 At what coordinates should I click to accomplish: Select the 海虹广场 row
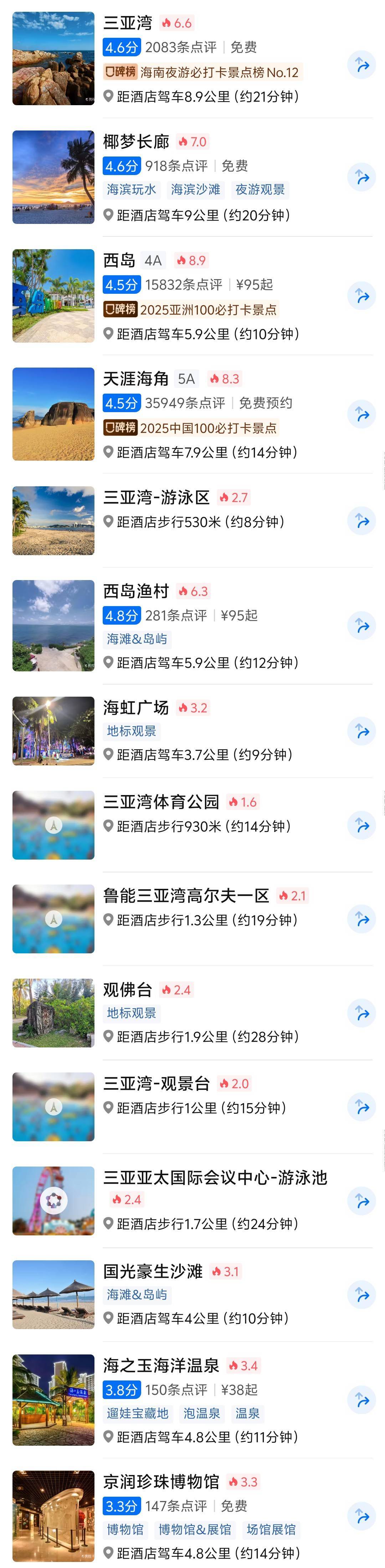(135, 707)
